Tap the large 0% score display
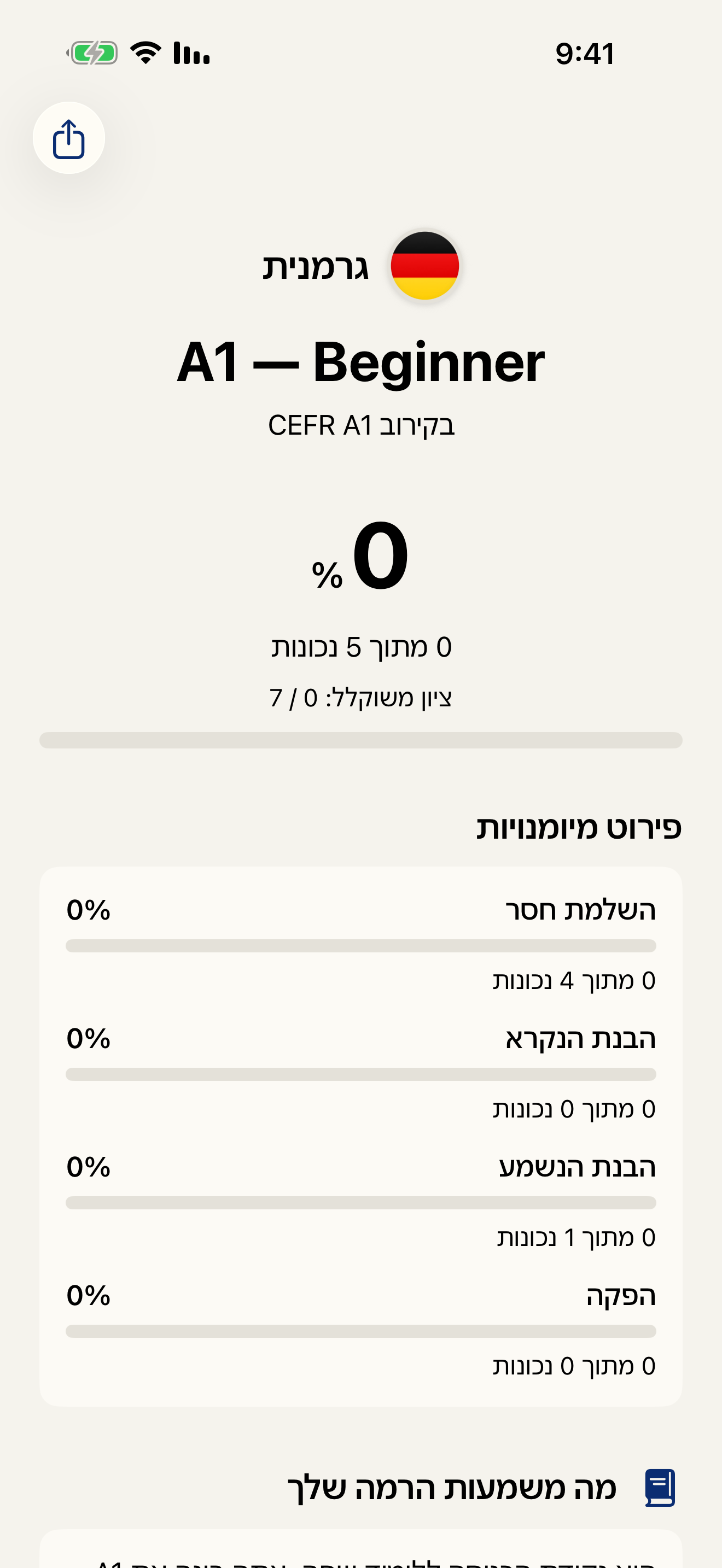 (x=361, y=557)
